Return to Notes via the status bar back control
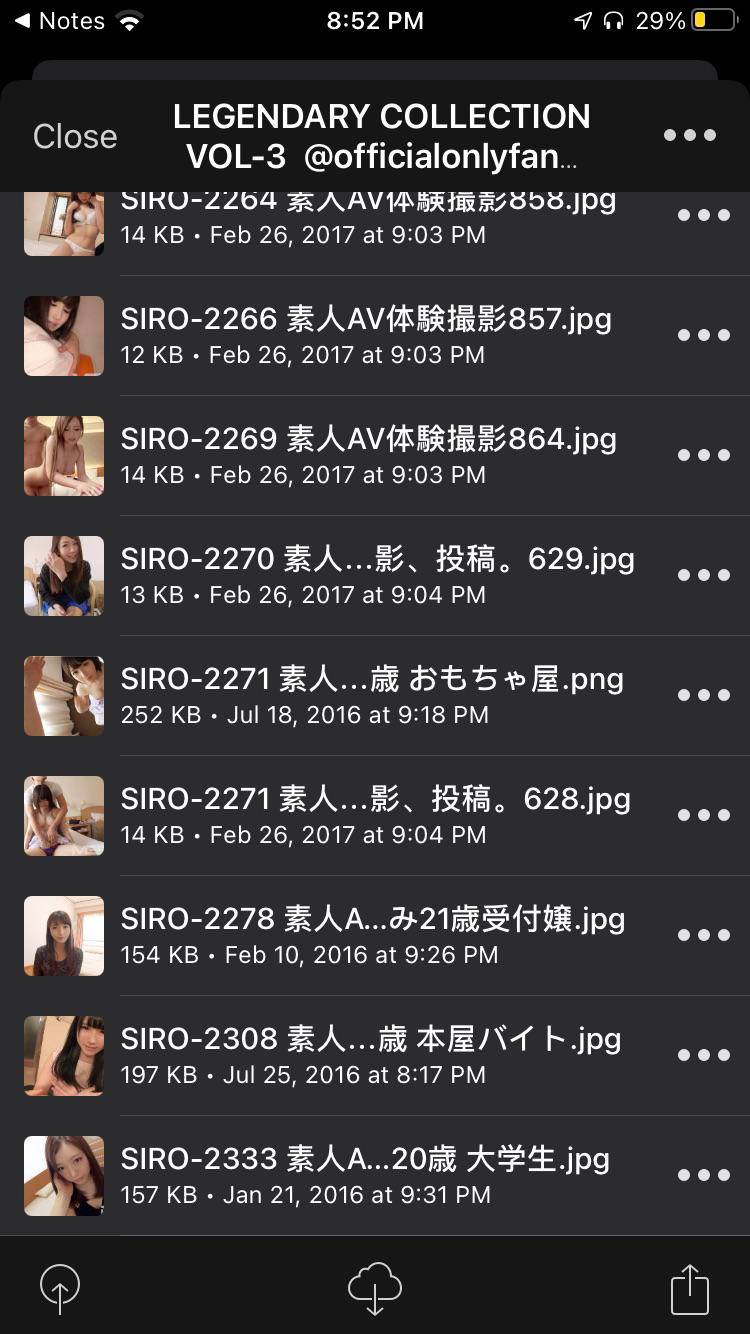Image resolution: width=750 pixels, height=1334 pixels. pyautogui.click(x=55, y=21)
